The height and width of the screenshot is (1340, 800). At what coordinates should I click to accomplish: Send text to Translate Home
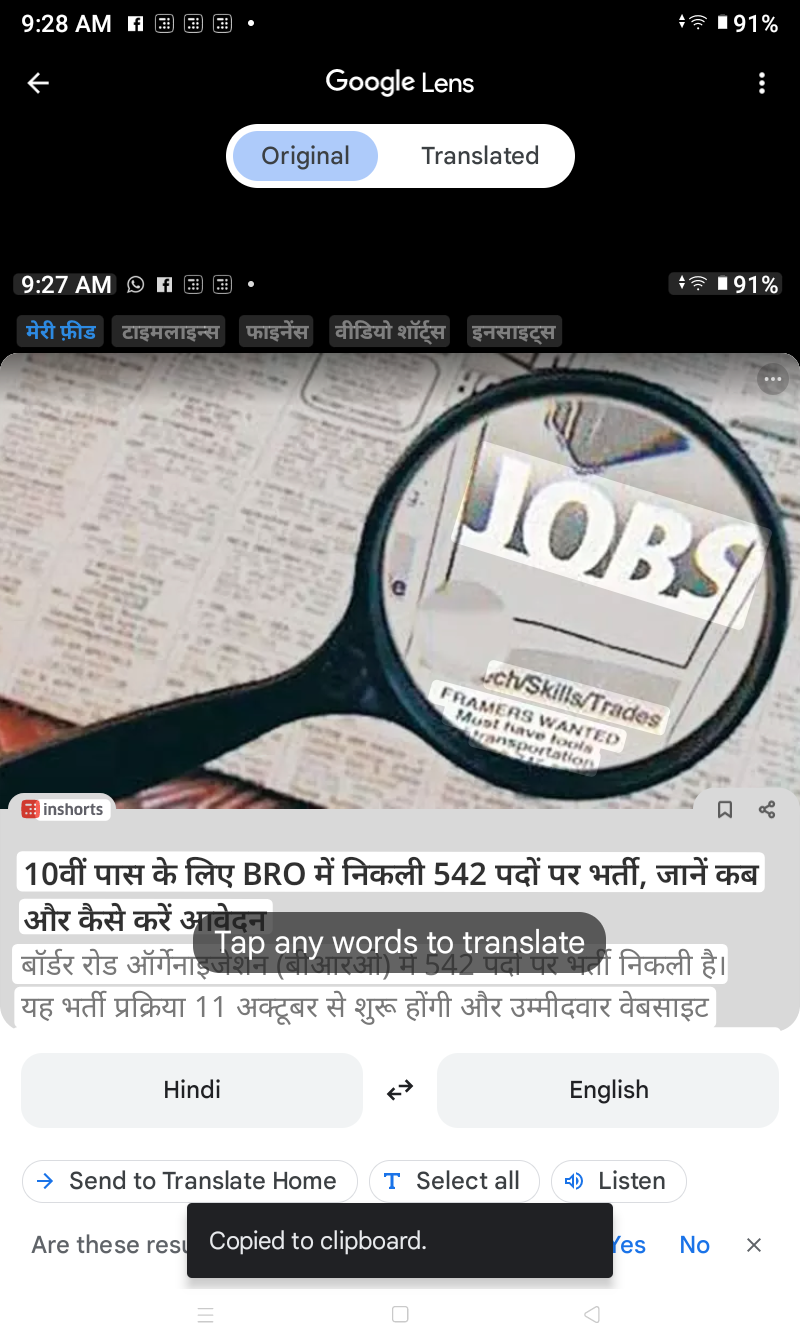pos(190,1181)
